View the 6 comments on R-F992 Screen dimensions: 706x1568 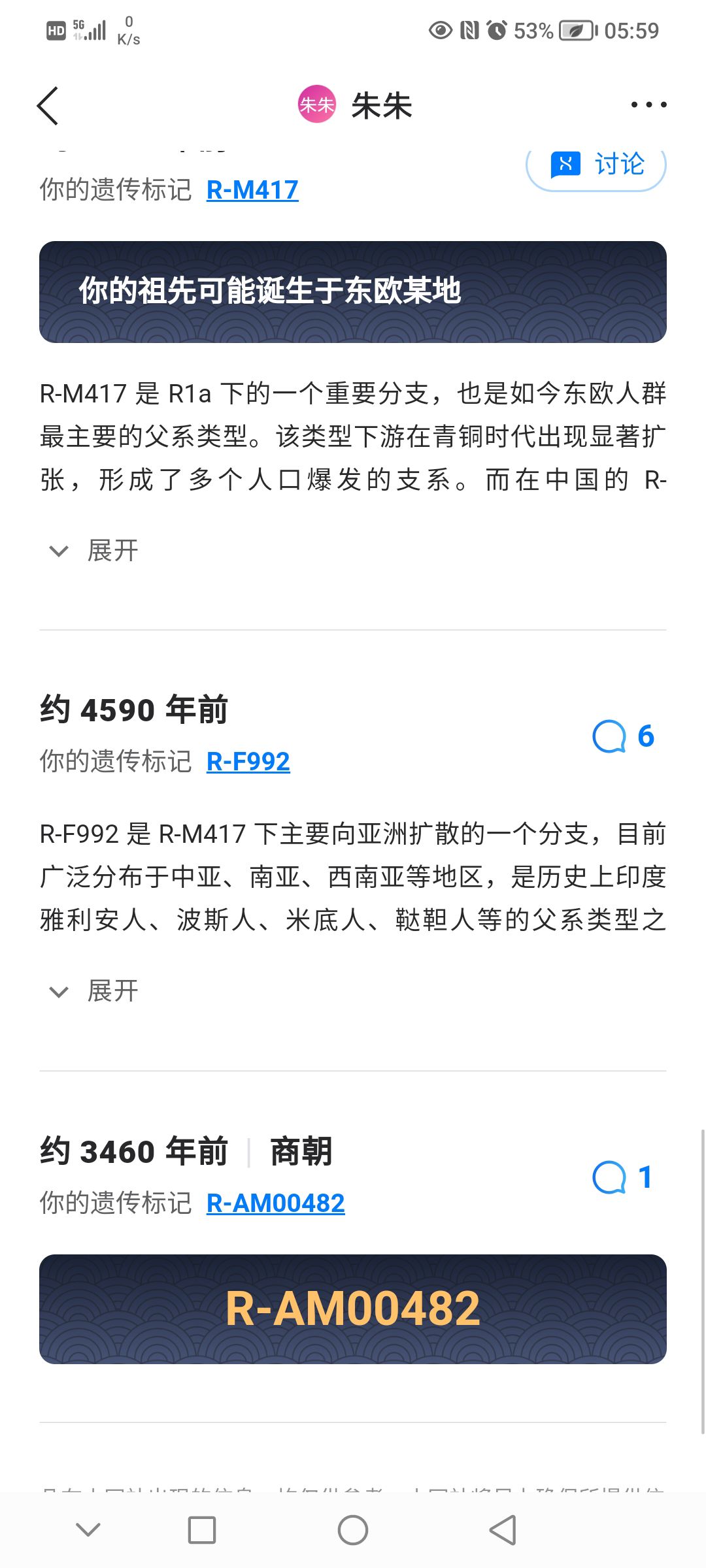(623, 736)
